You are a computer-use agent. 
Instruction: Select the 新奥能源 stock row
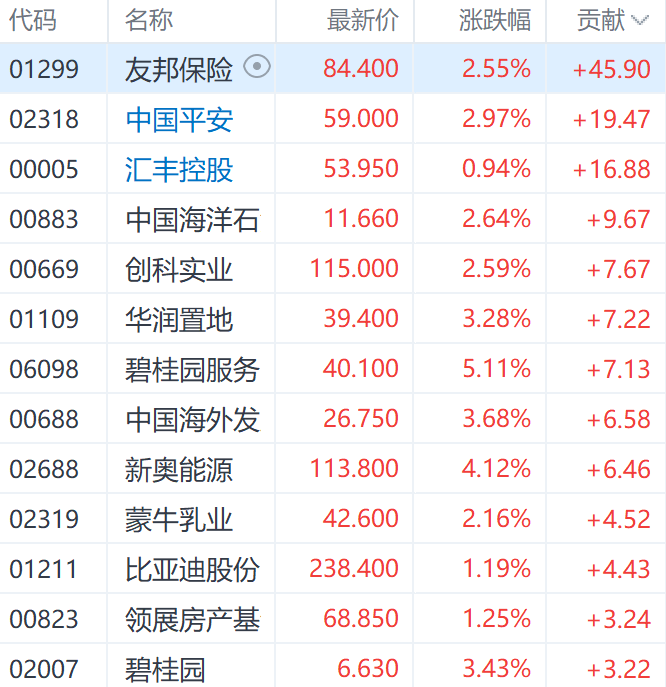tap(179, 469)
